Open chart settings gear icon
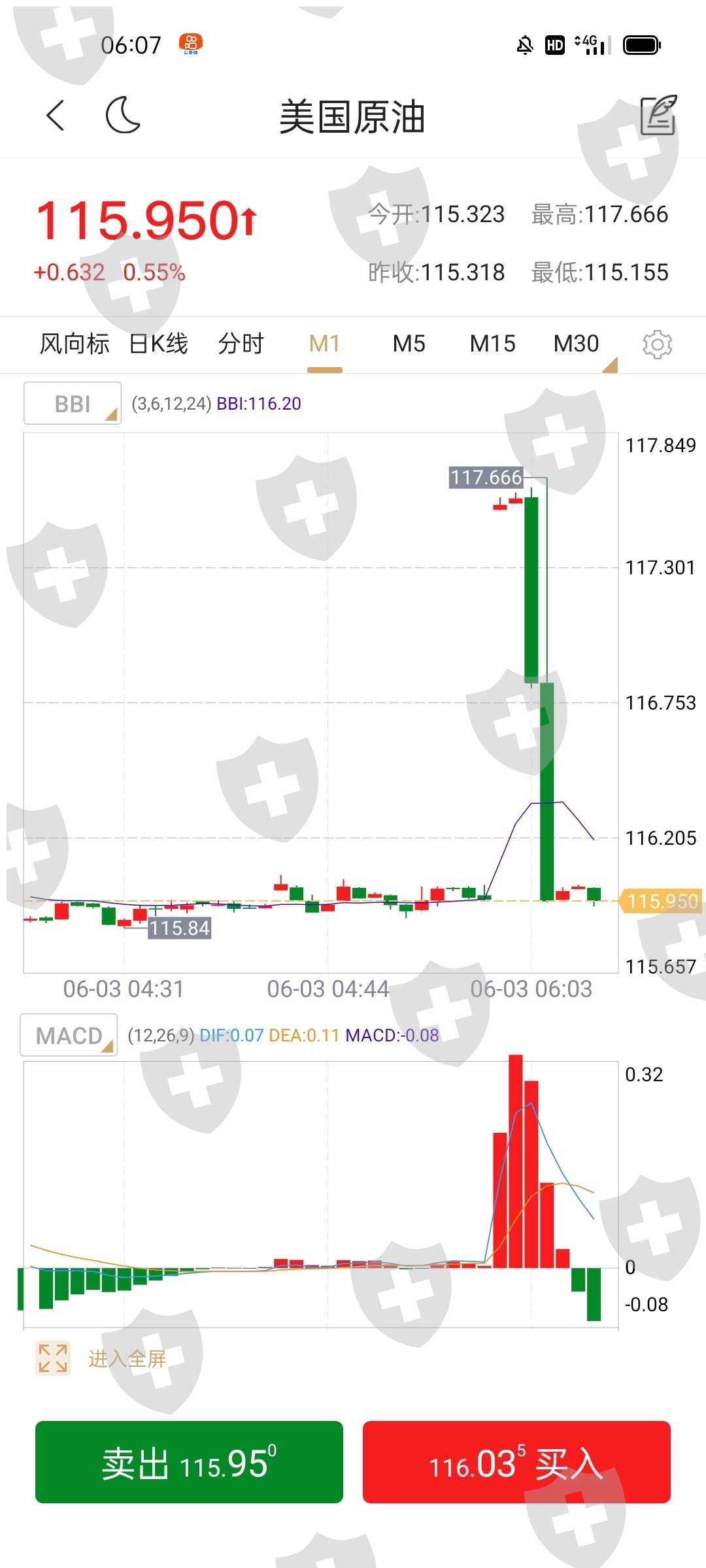 (x=658, y=344)
